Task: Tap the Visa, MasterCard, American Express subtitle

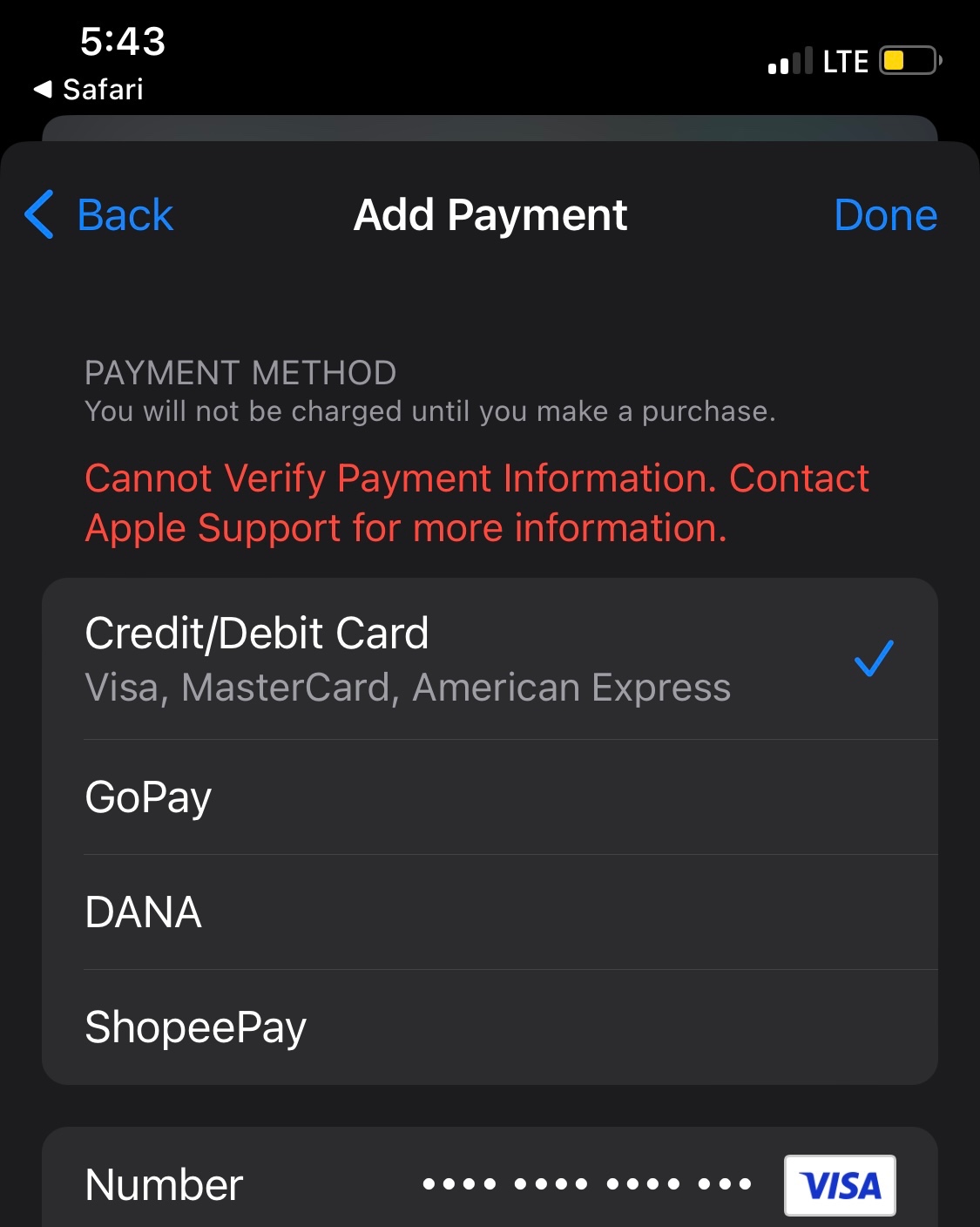Action: point(407,688)
